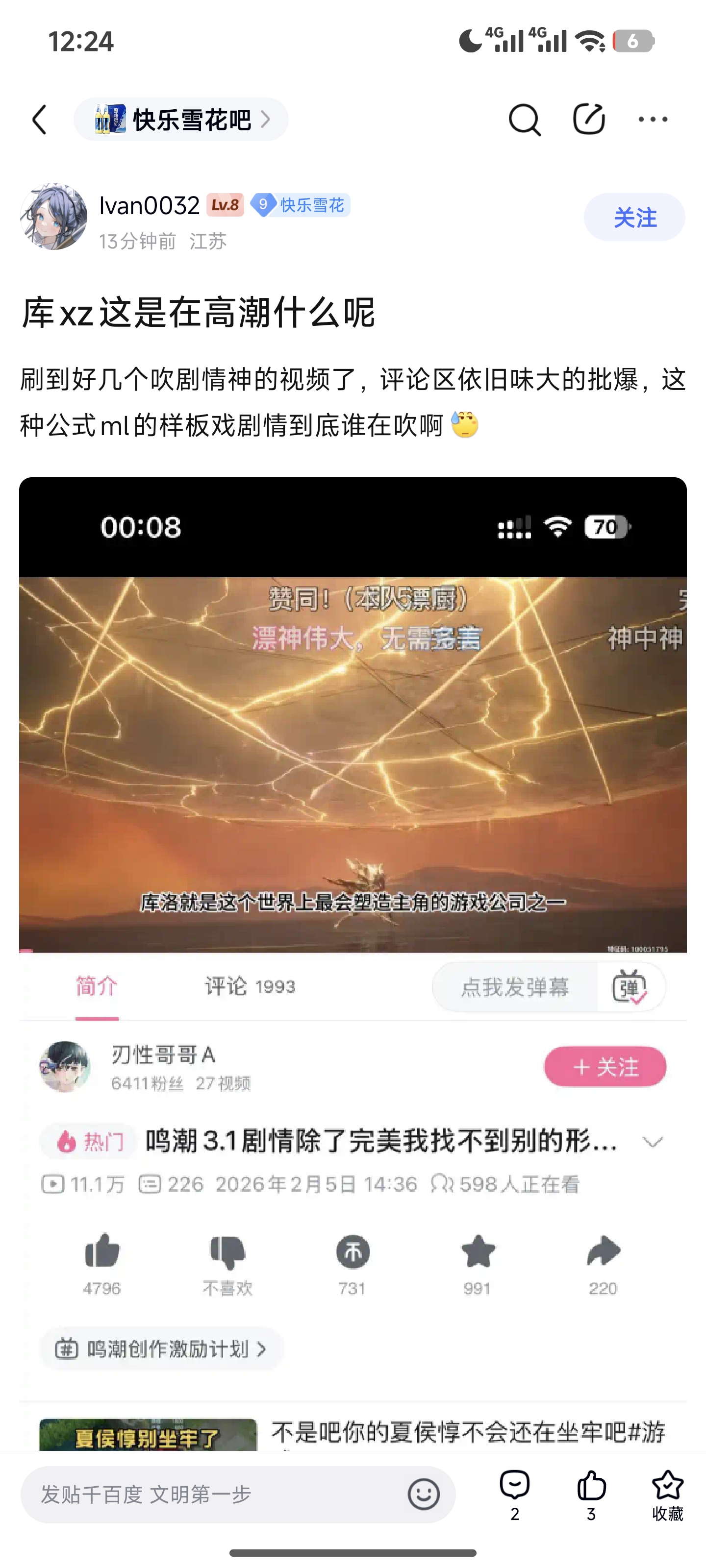The height and width of the screenshot is (1568, 706).
Task: Search within this forum
Action: 524,119
